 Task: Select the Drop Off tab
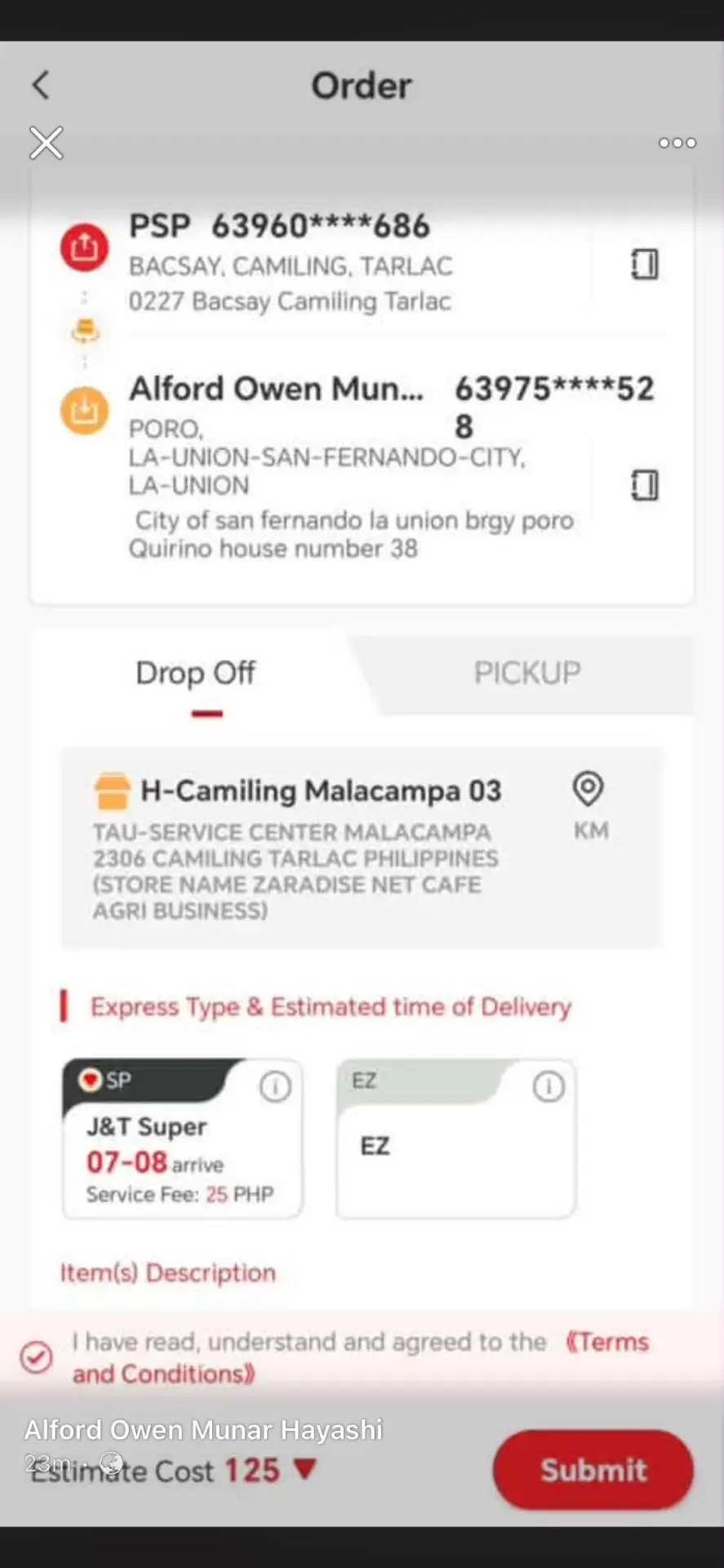point(196,674)
